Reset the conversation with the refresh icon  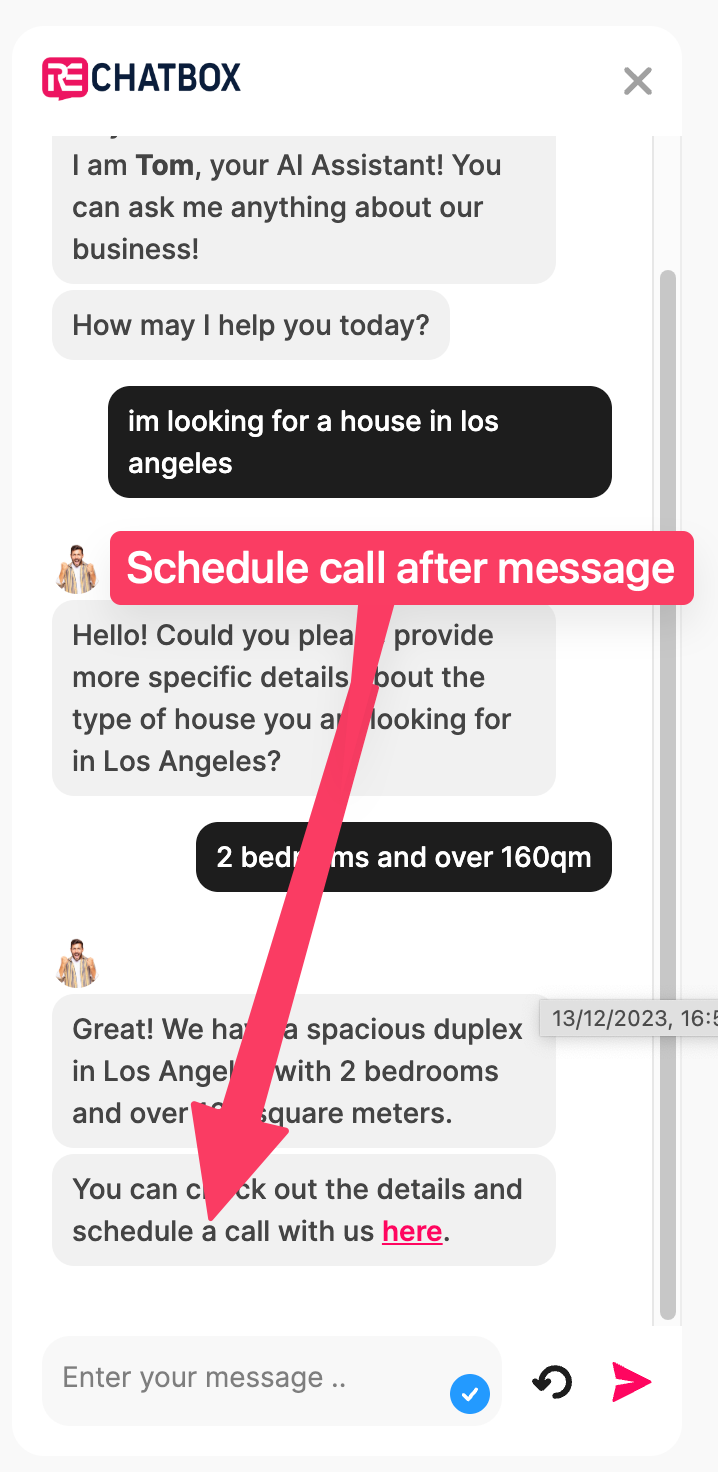[552, 1383]
